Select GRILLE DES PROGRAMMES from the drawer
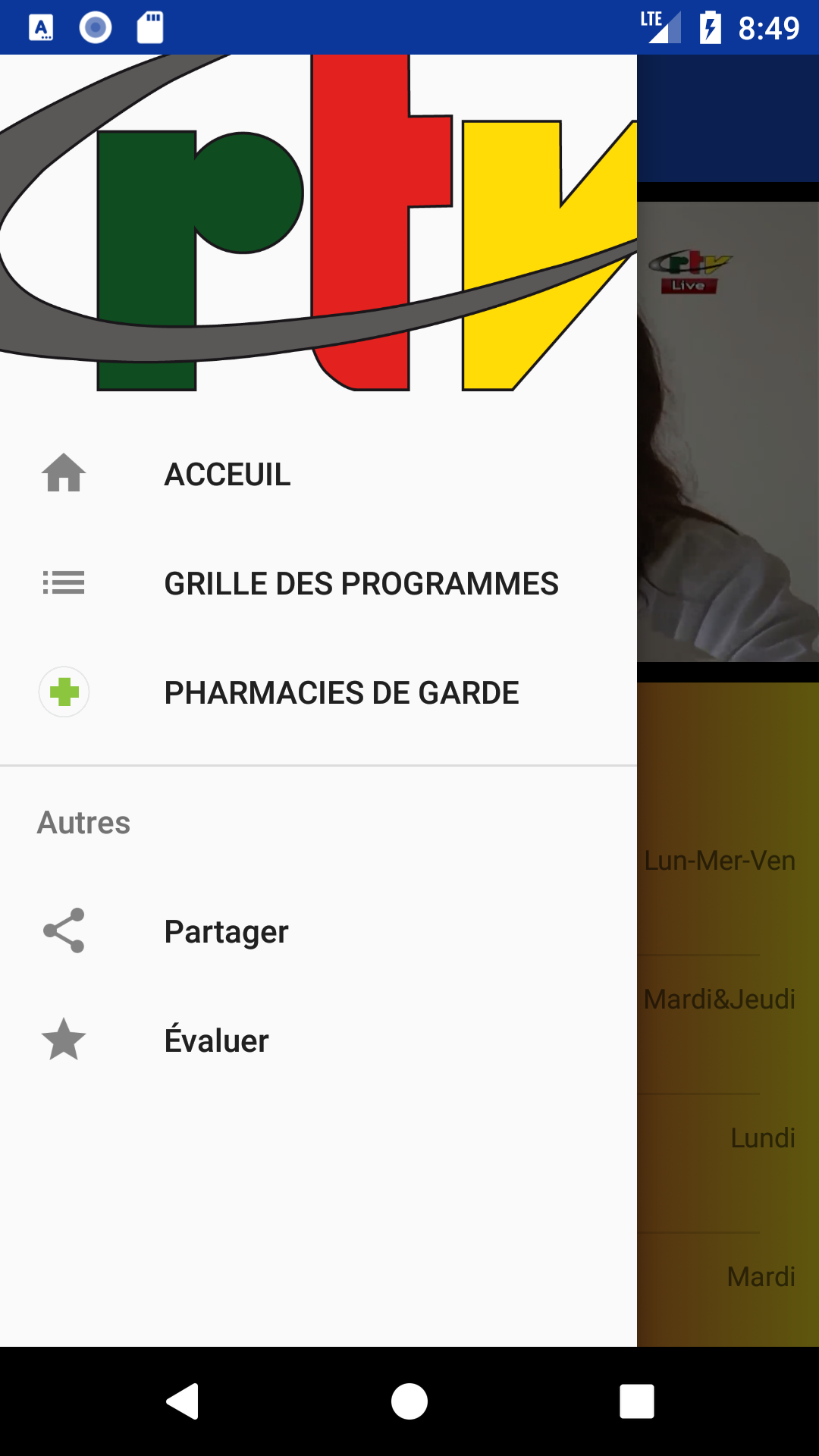The width and height of the screenshot is (819, 1456). 361,584
